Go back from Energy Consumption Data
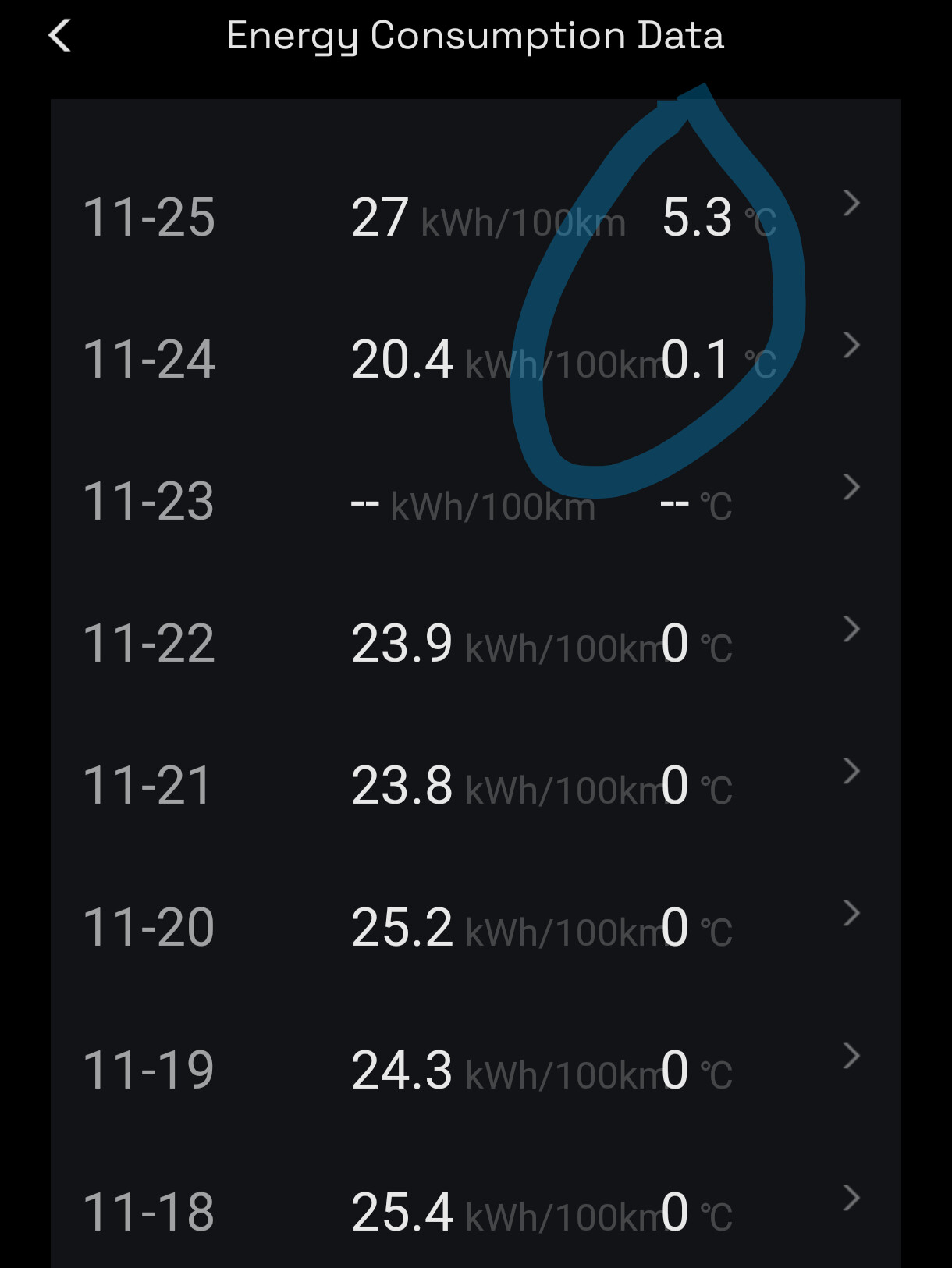The width and height of the screenshot is (952, 1268). tap(60, 36)
